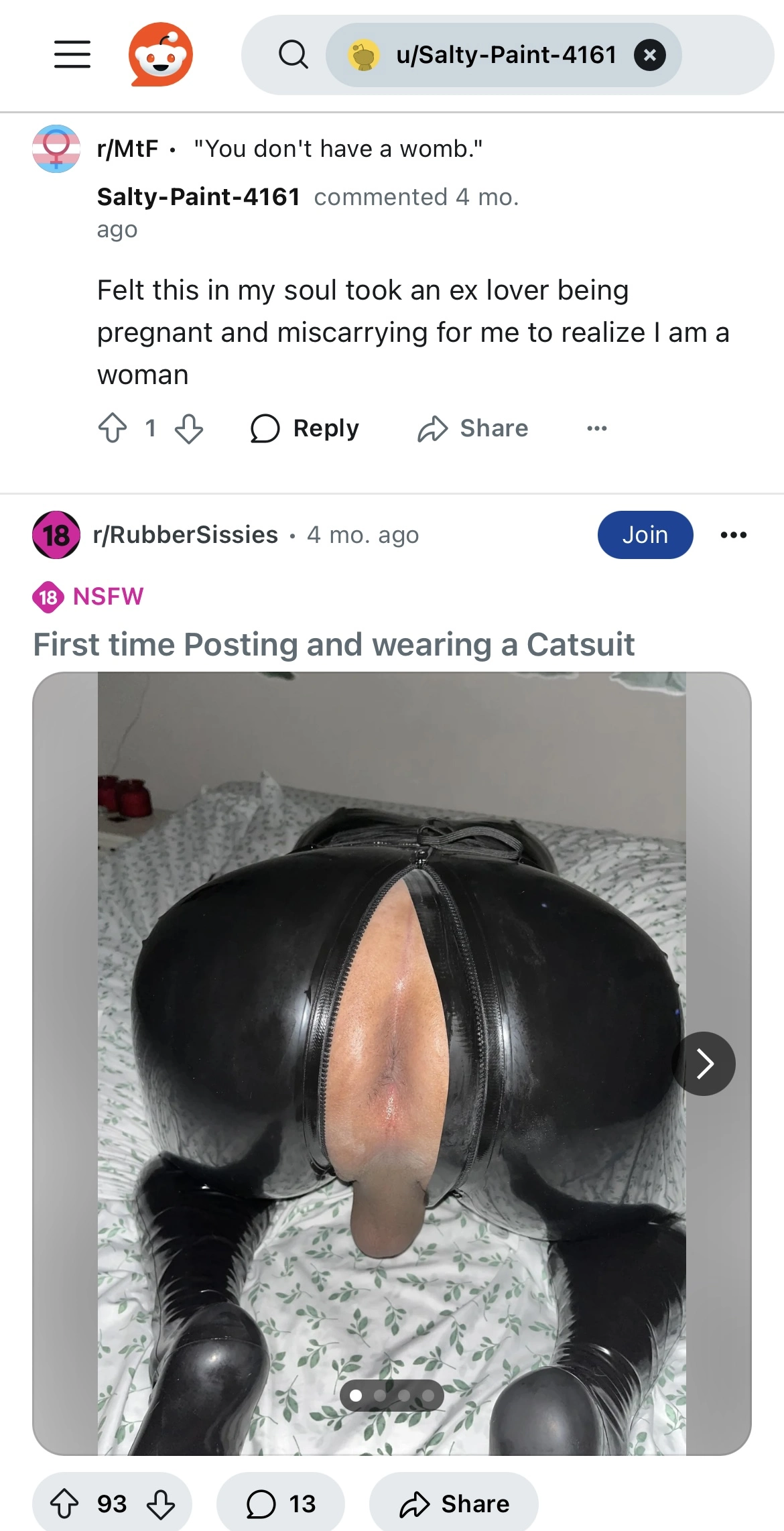Downvote the Salty-Paint-4161 comment
Viewport: 784px width, 1531px height.
[x=189, y=428]
